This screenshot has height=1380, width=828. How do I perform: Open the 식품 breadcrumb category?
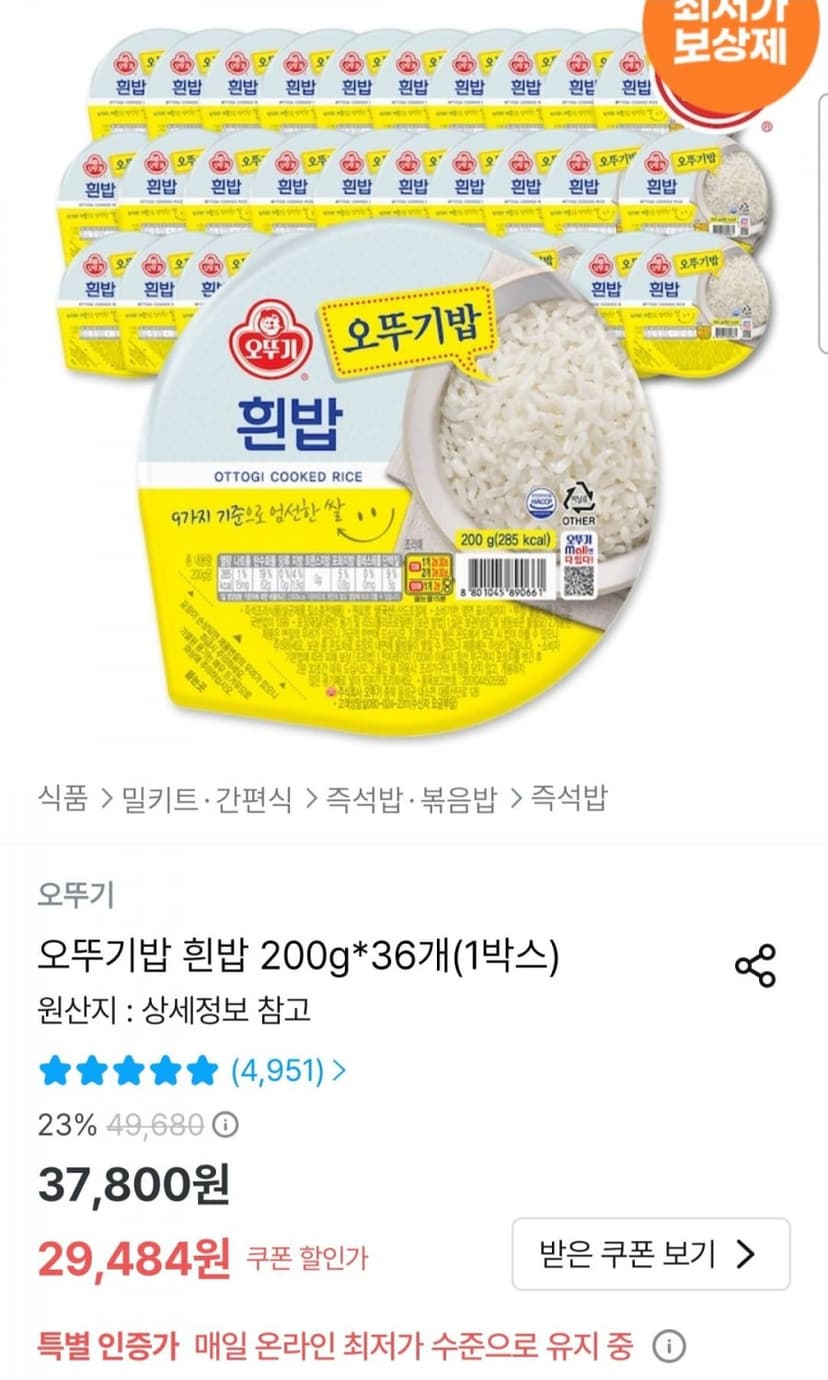(x=62, y=799)
